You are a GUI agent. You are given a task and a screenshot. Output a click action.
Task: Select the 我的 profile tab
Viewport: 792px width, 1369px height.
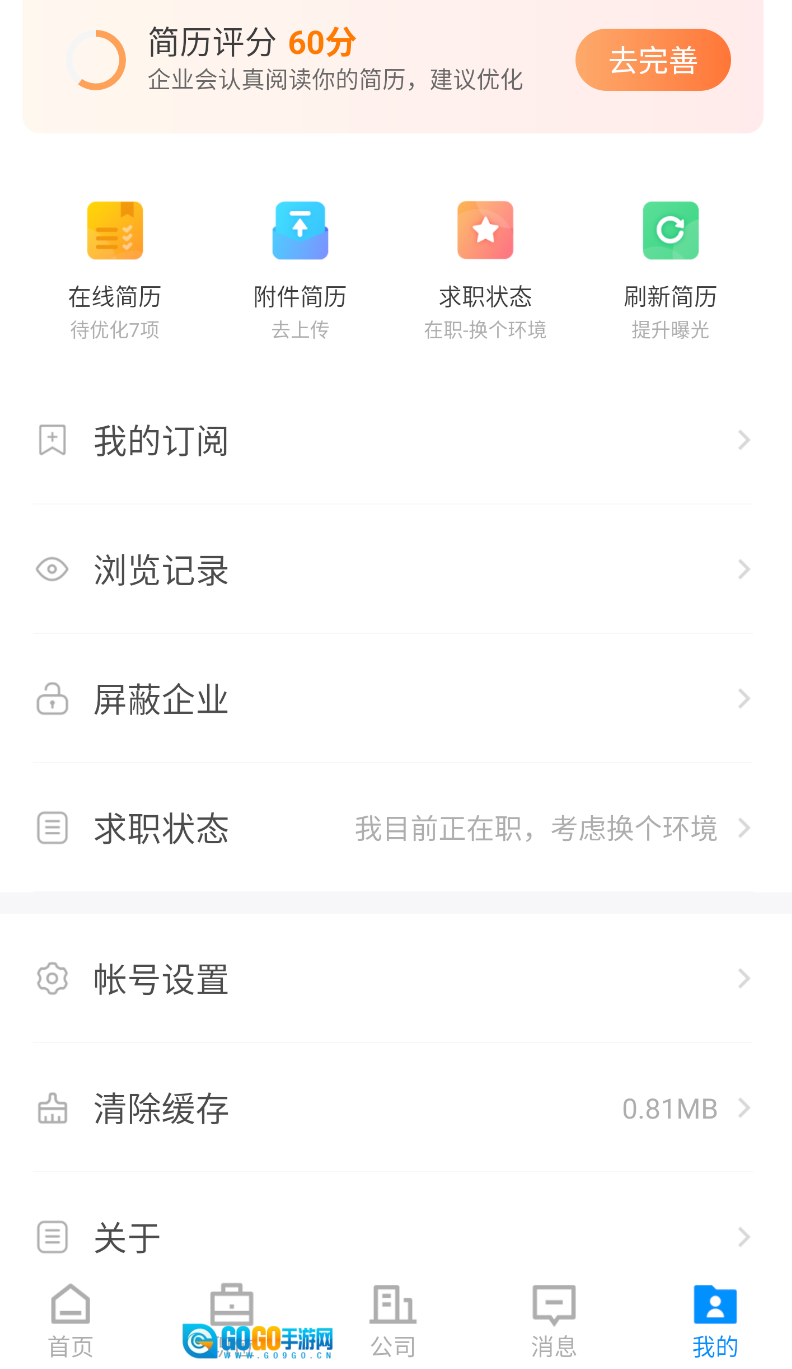point(715,1320)
